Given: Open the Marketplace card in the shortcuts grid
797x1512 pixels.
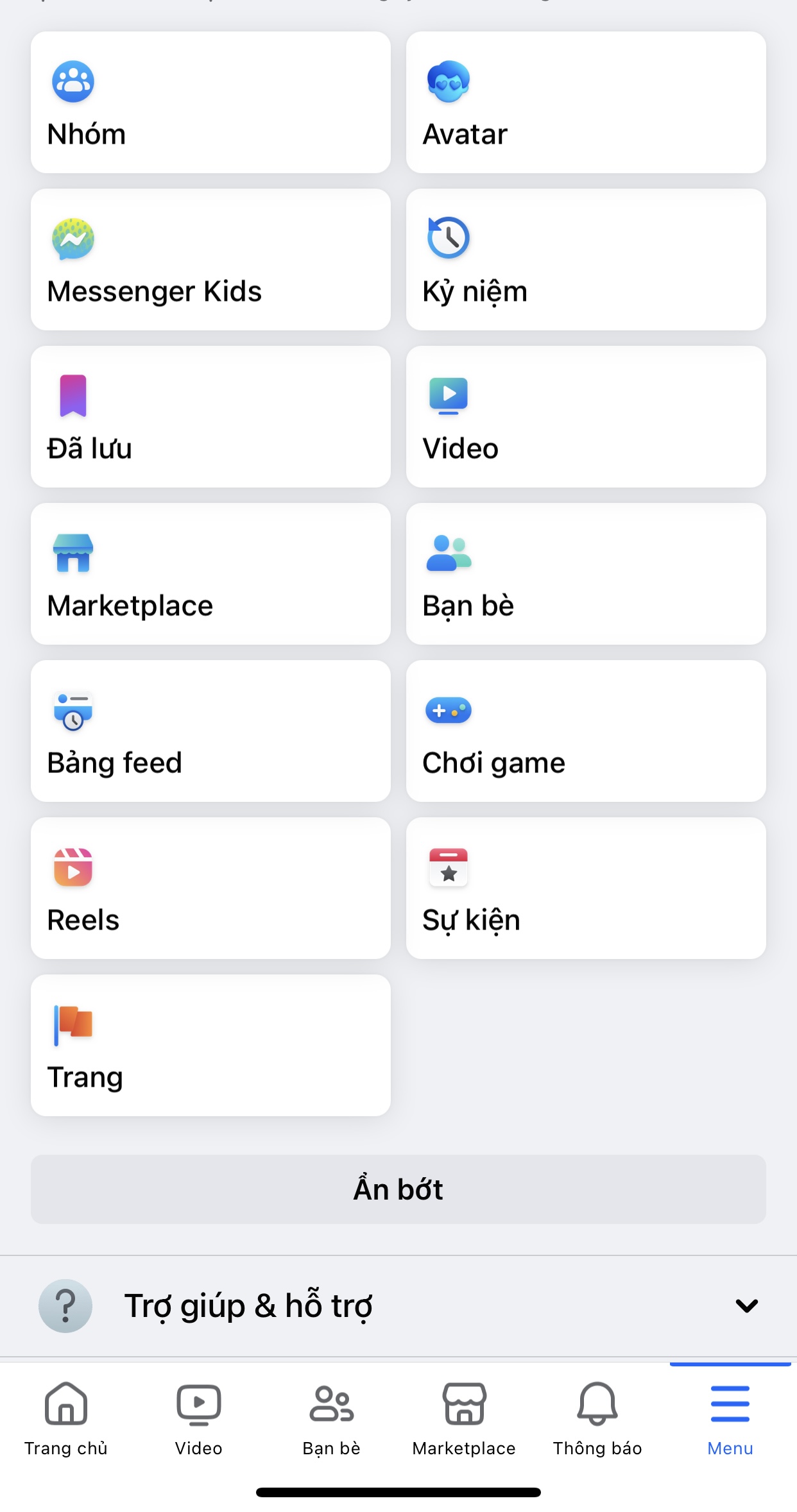Looking at the screenshot, I should (210, 574).
